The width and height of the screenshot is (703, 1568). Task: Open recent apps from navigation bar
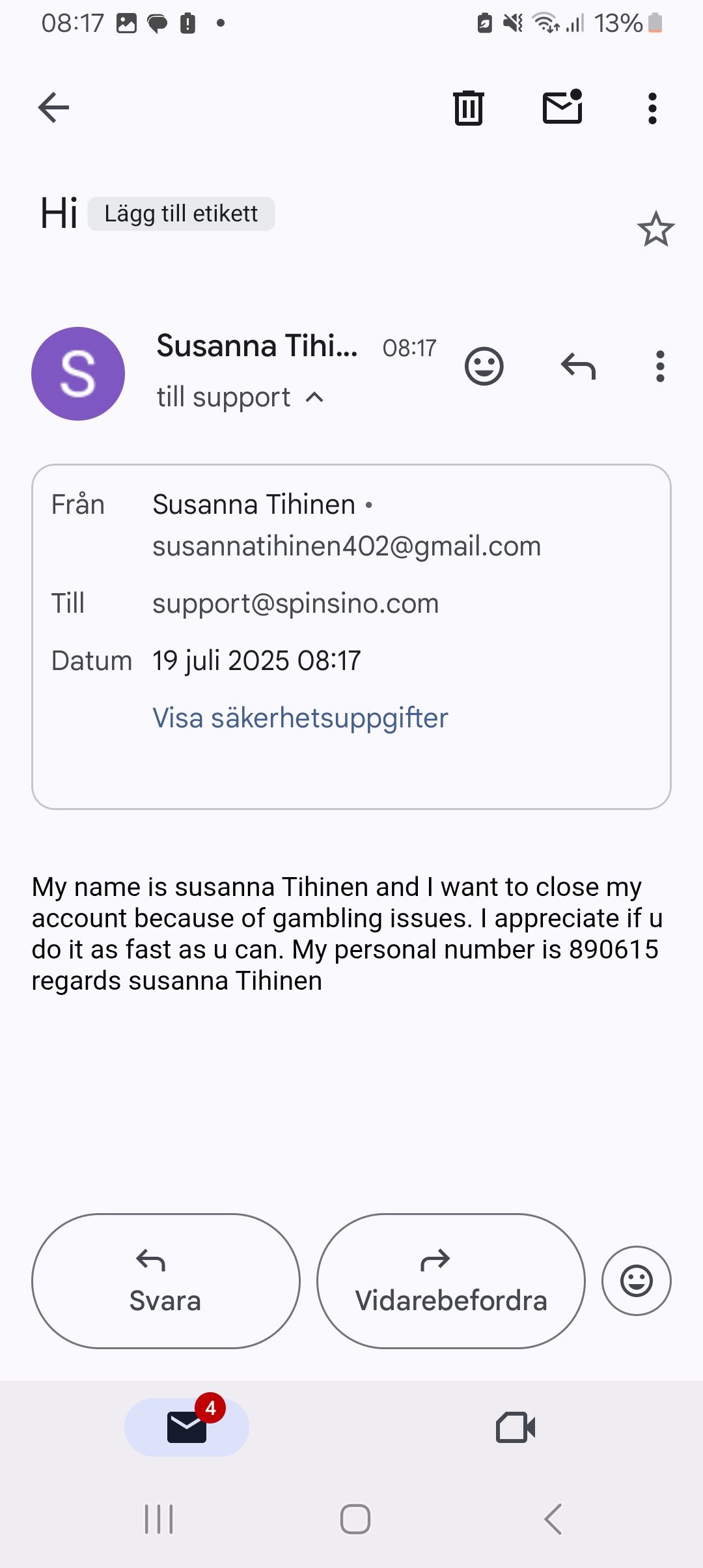tap(159, 1519)
